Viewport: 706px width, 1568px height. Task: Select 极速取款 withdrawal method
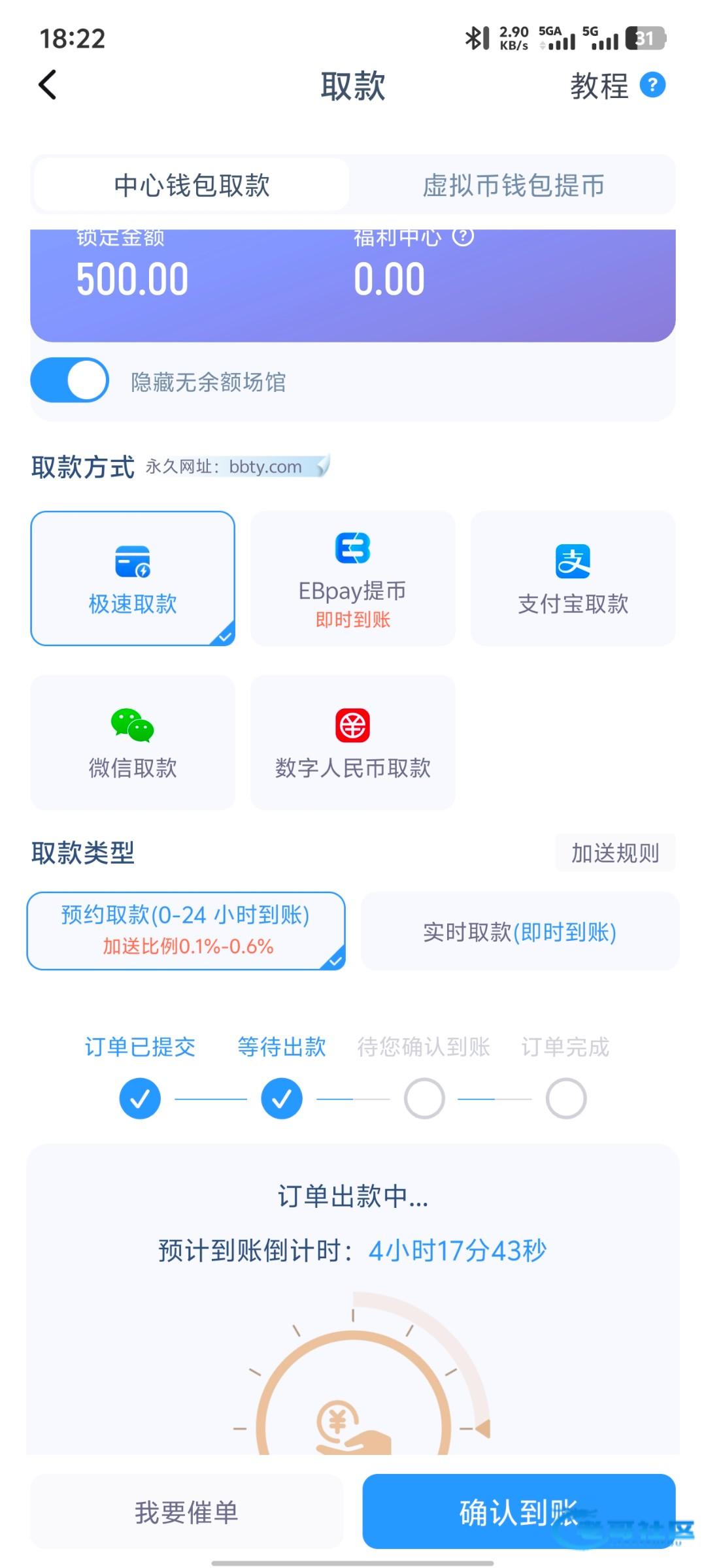click(133, 579)
